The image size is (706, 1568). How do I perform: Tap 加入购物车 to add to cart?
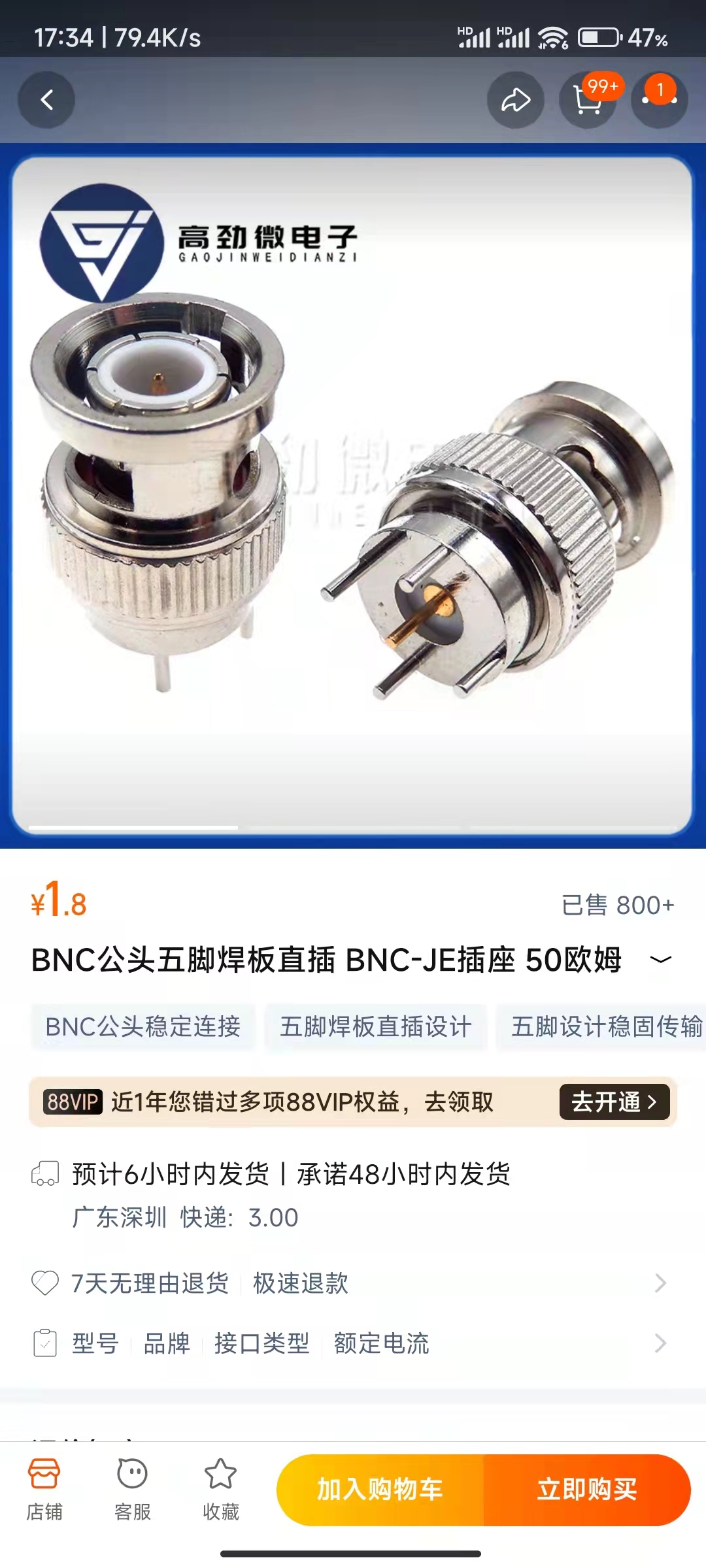tap(380, 1490)
